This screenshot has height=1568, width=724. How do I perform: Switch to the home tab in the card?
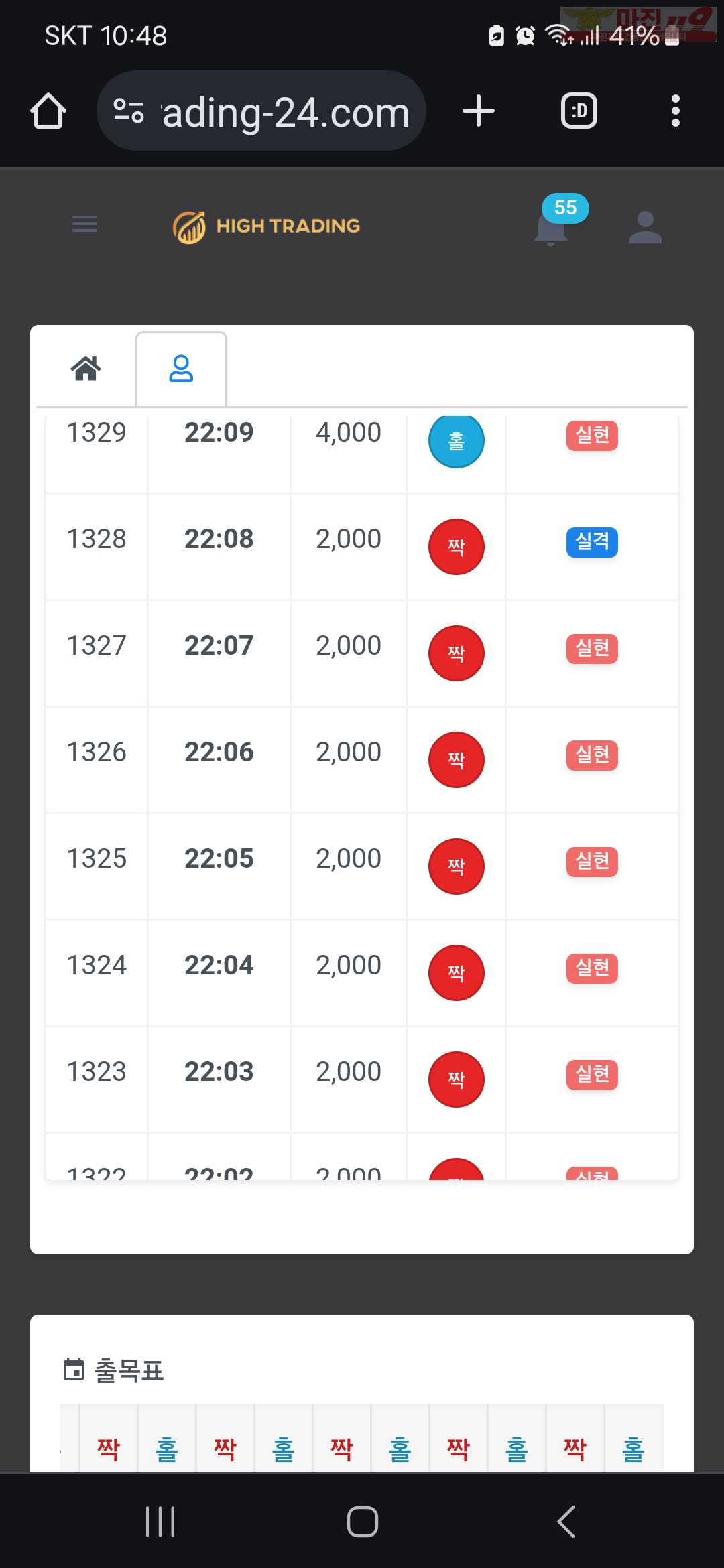(86, 368)
